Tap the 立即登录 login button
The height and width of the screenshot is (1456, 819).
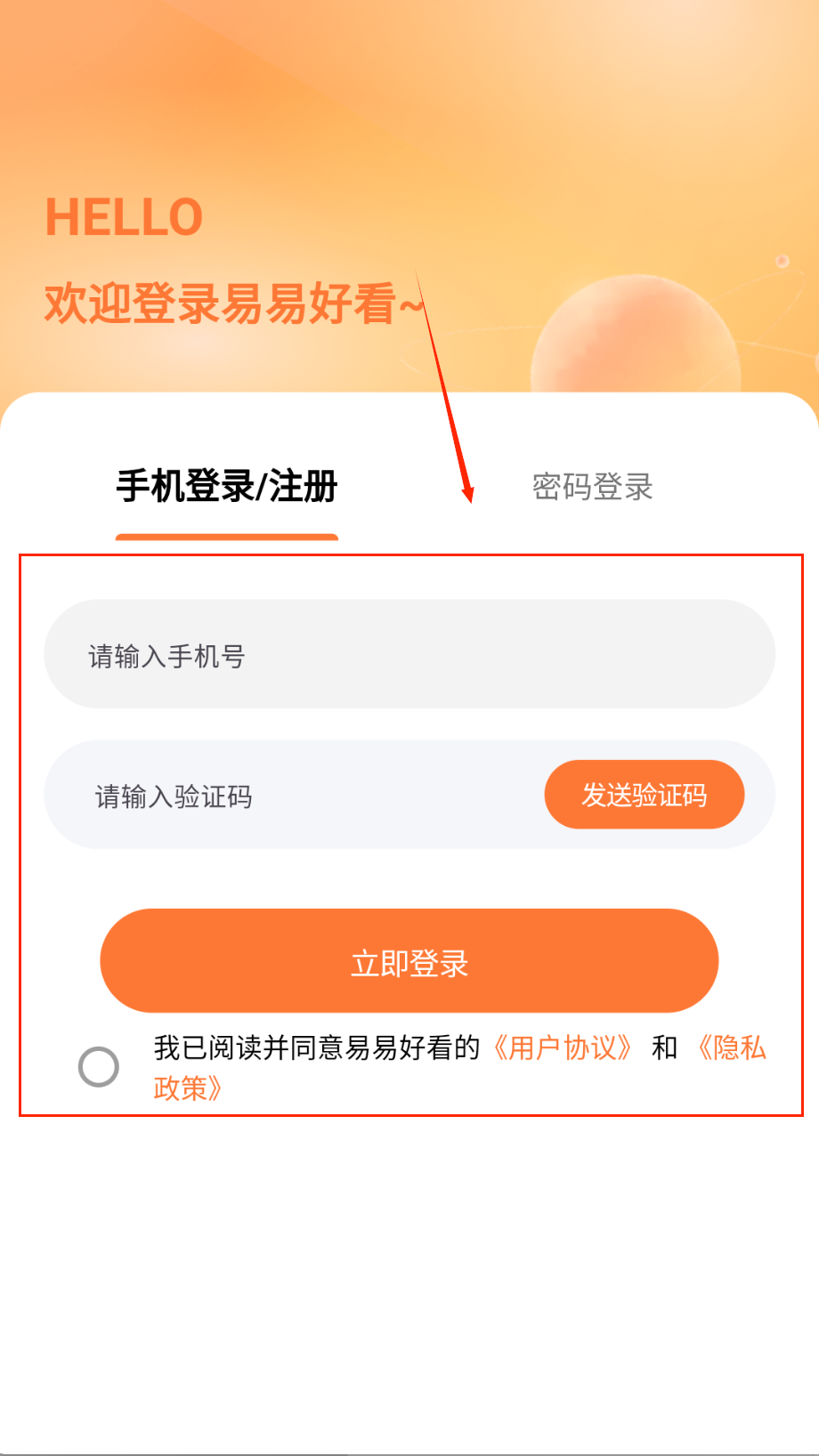click(x=409, y=961)
